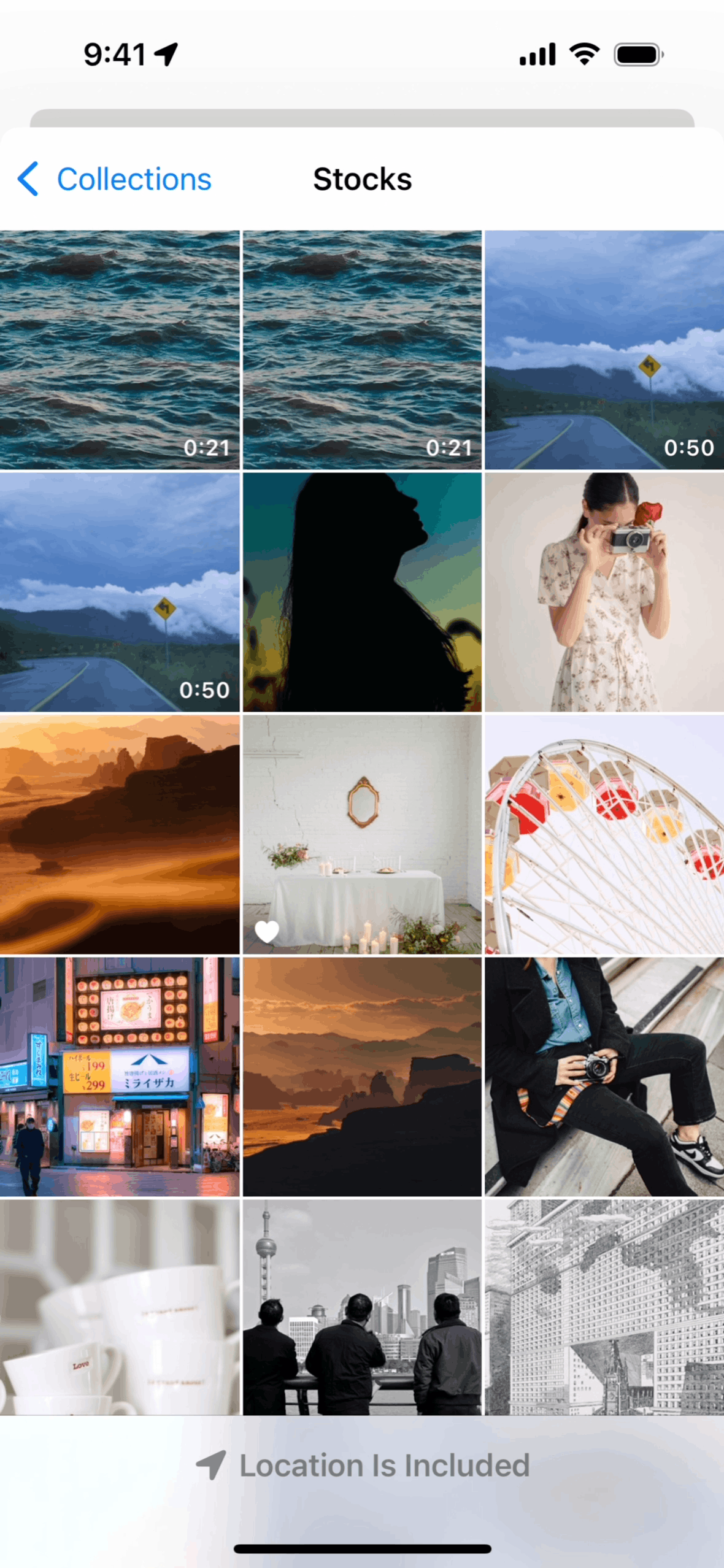Open the sketched building photo
The width and height of the screenshot is (724, 1568).
604,1307
